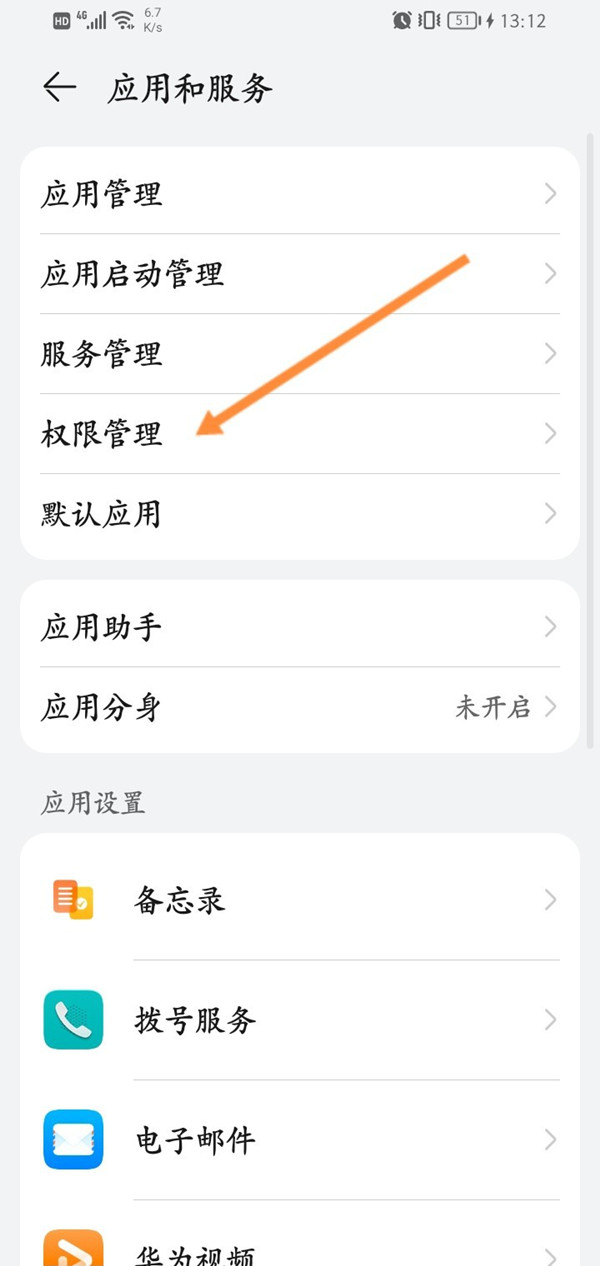Open 应用助手 row
The width and height of the screenshot is (600, 1266).
[x=300, y=627]
